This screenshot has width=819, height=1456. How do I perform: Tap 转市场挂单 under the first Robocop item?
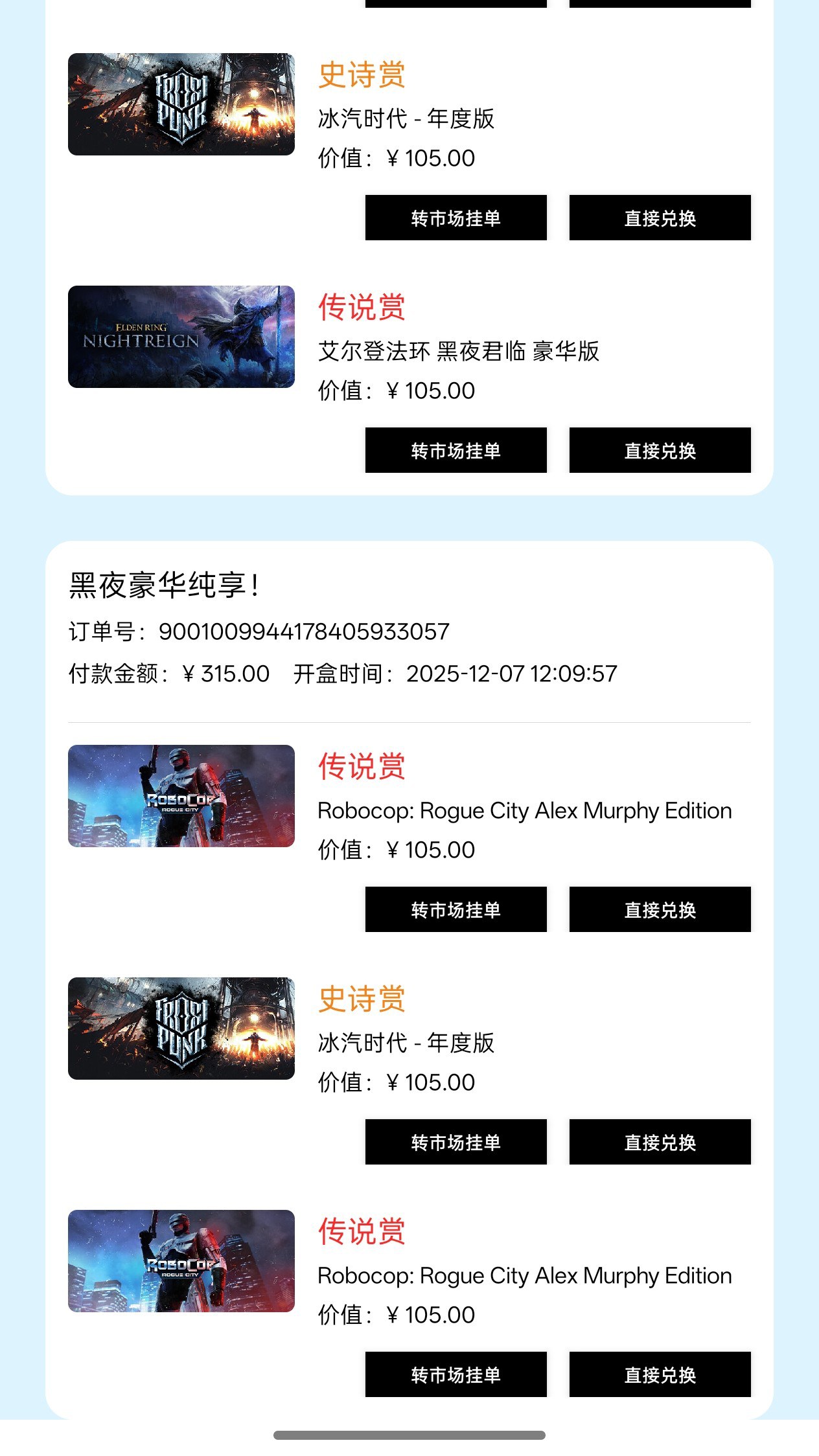coord(456,909)
